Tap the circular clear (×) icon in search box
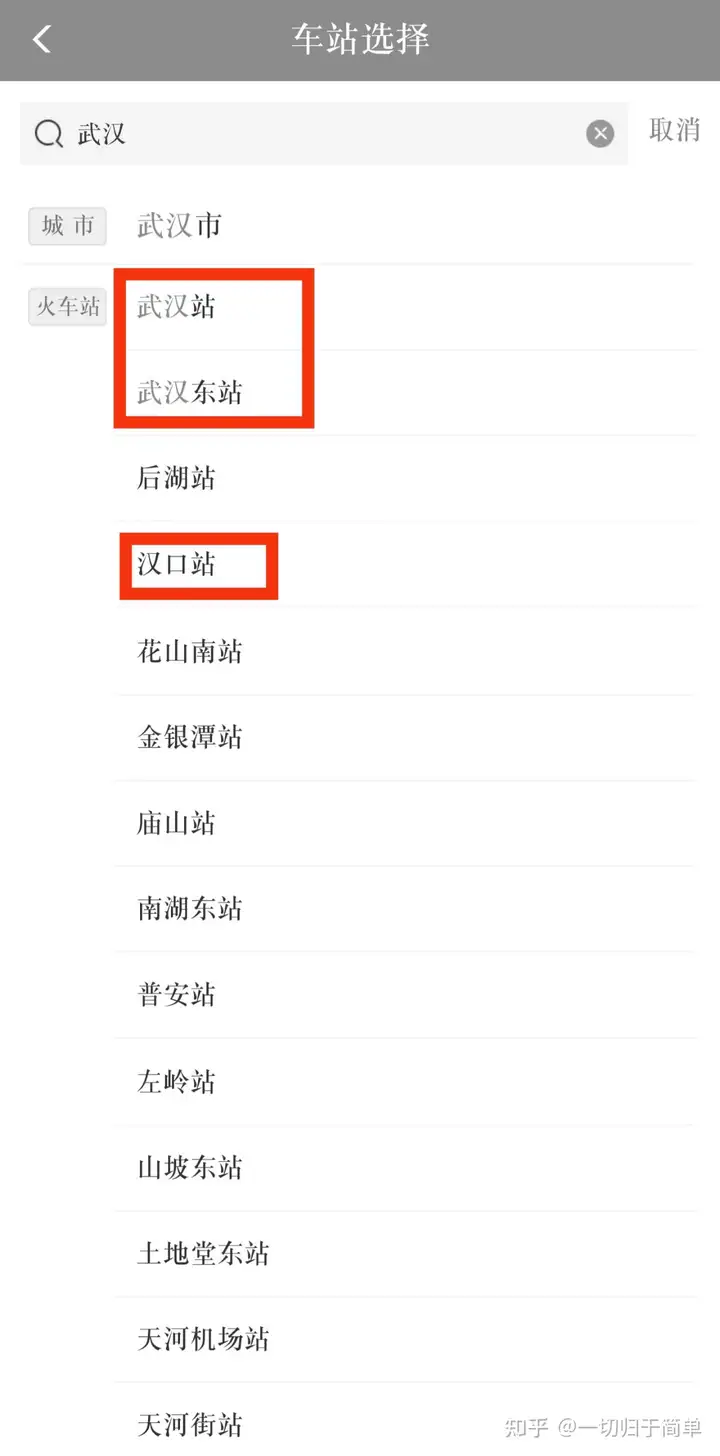 tap(599, 133)
